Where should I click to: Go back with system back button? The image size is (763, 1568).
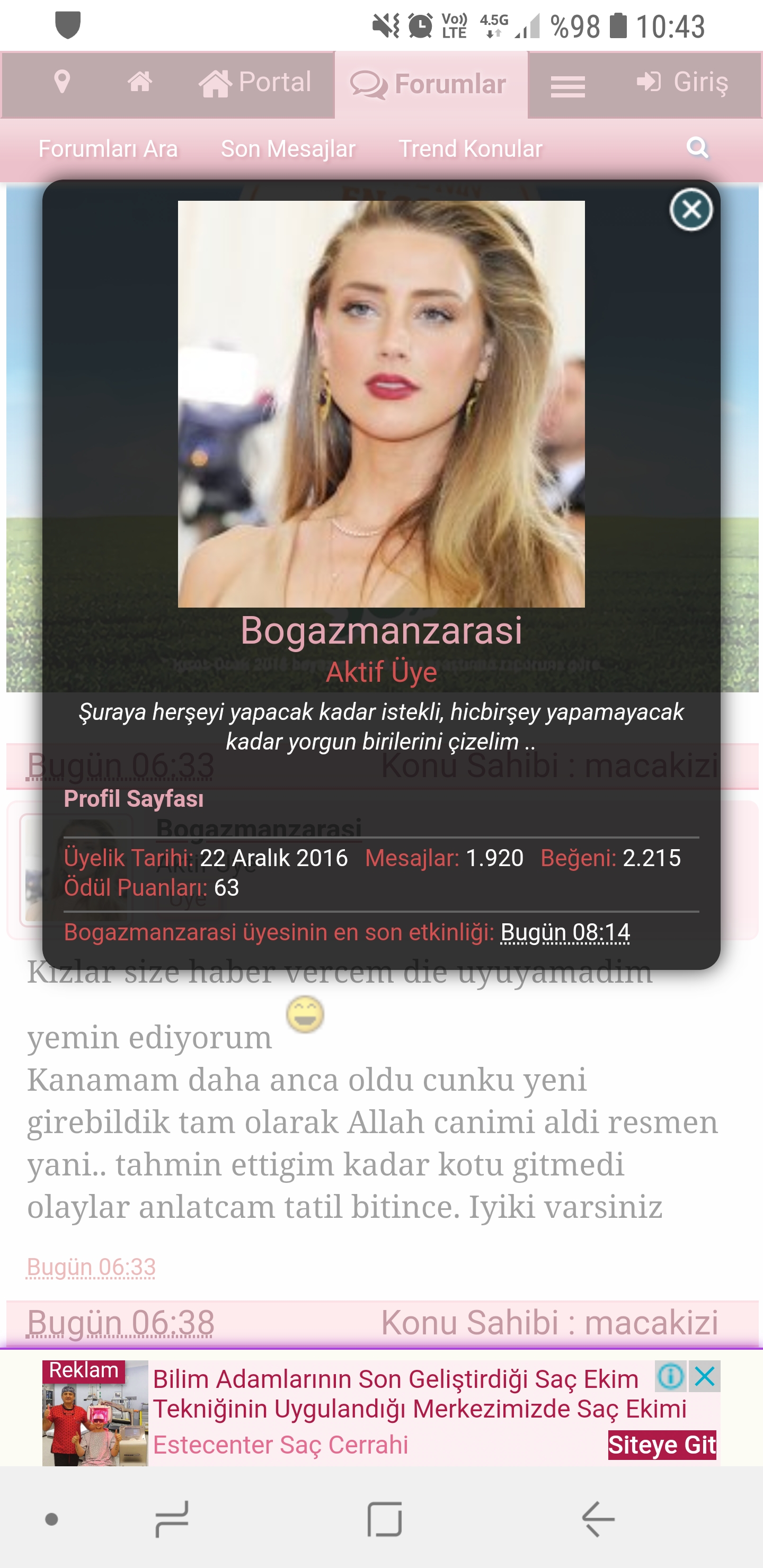pos(598,1519)
